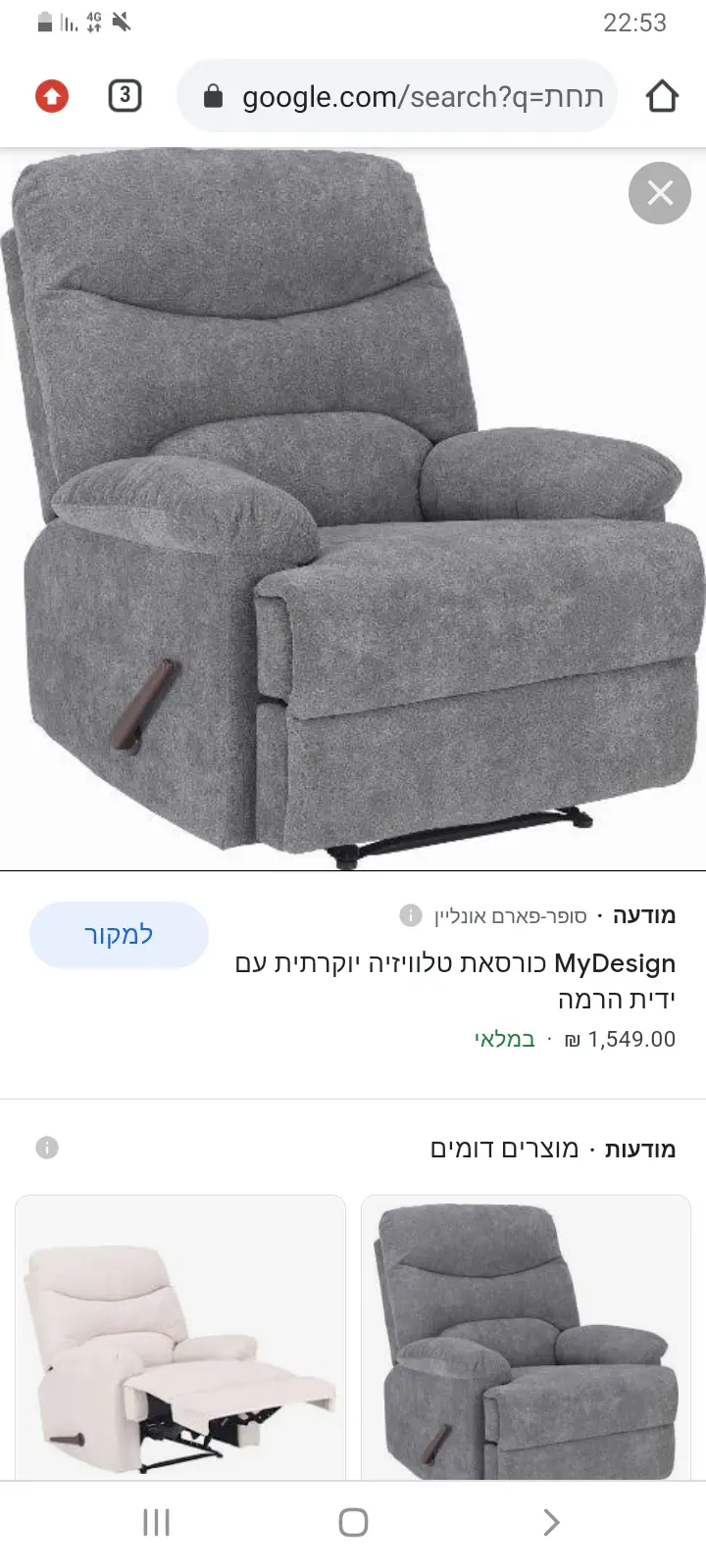The image size is (706, 1568).
Task: Close the enlarged recliner image view
Action: pyautogui.click(x=660, y=193)
